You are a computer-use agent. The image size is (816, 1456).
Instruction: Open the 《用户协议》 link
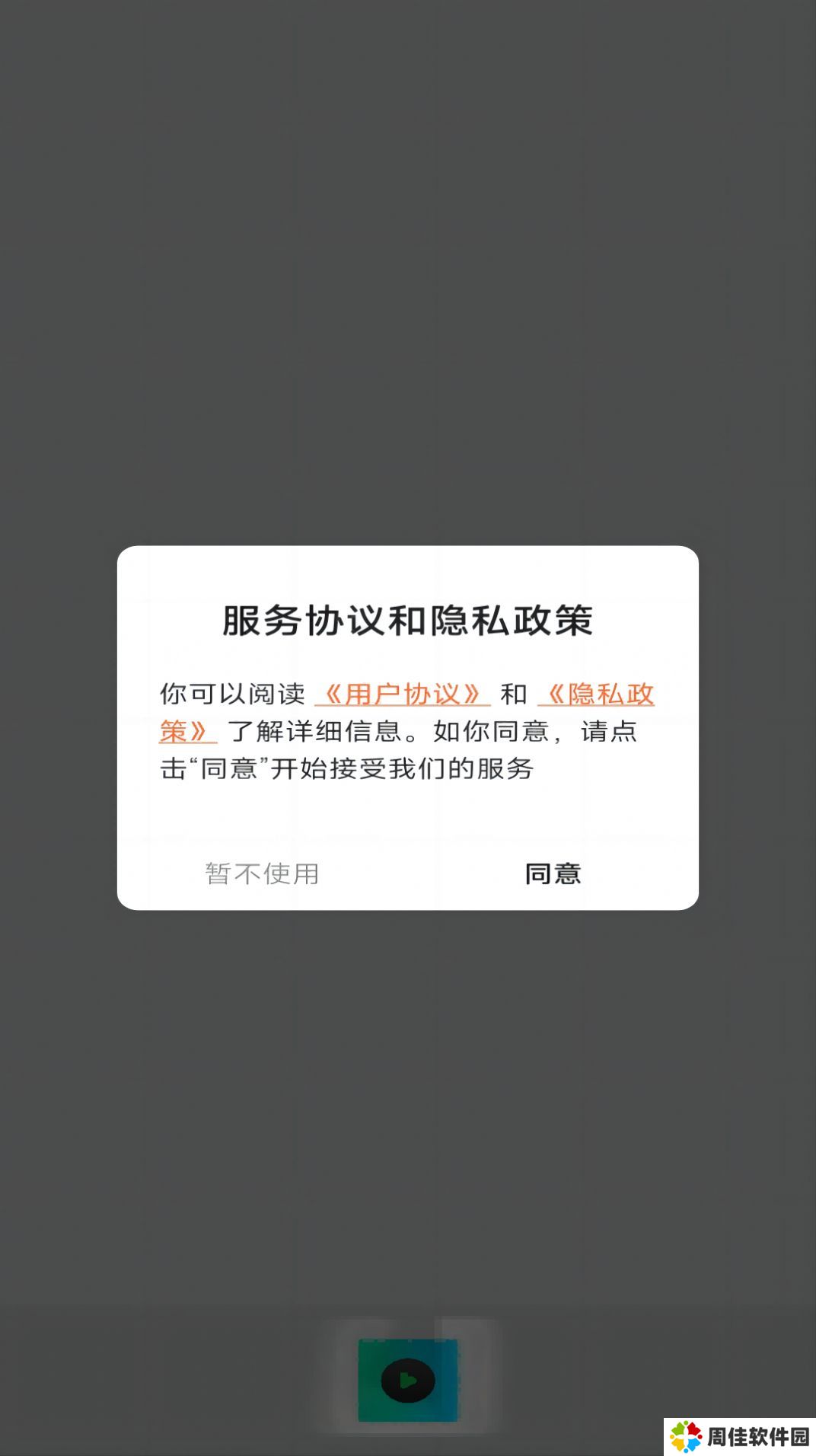pyautogui.click(x=402, y=694)
